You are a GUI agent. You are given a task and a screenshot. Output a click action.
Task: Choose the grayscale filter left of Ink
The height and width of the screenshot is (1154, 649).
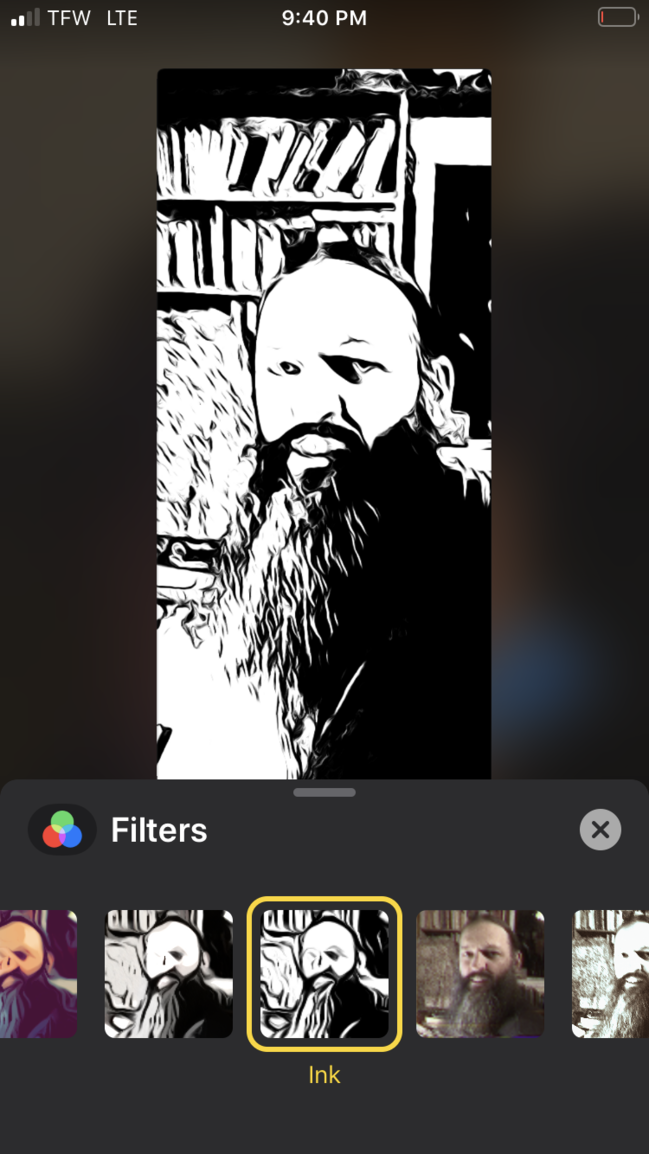click(x=169, y=973)
